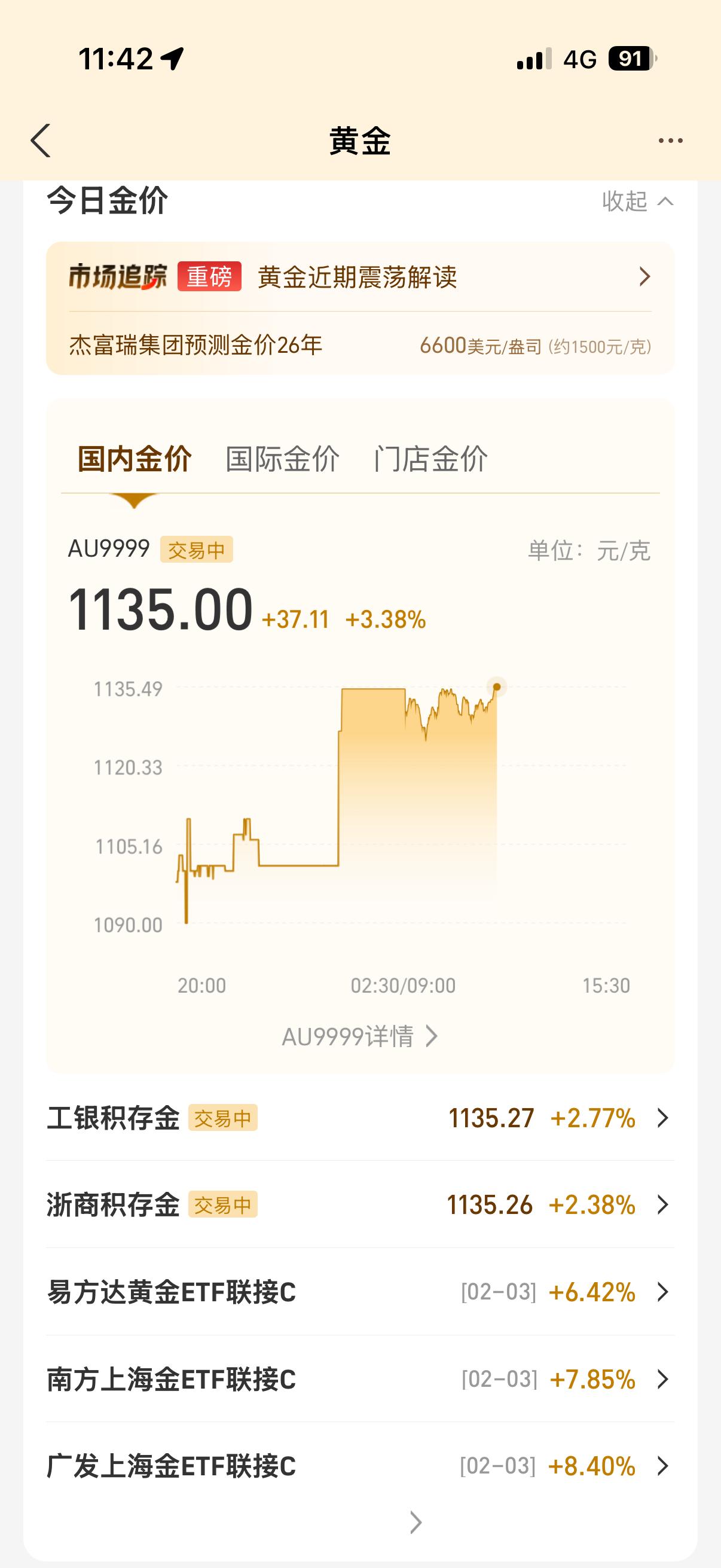Open 黄金近期震荡解读 via its chevron
Screen dimensions: 721x1568
pos(643,277)
